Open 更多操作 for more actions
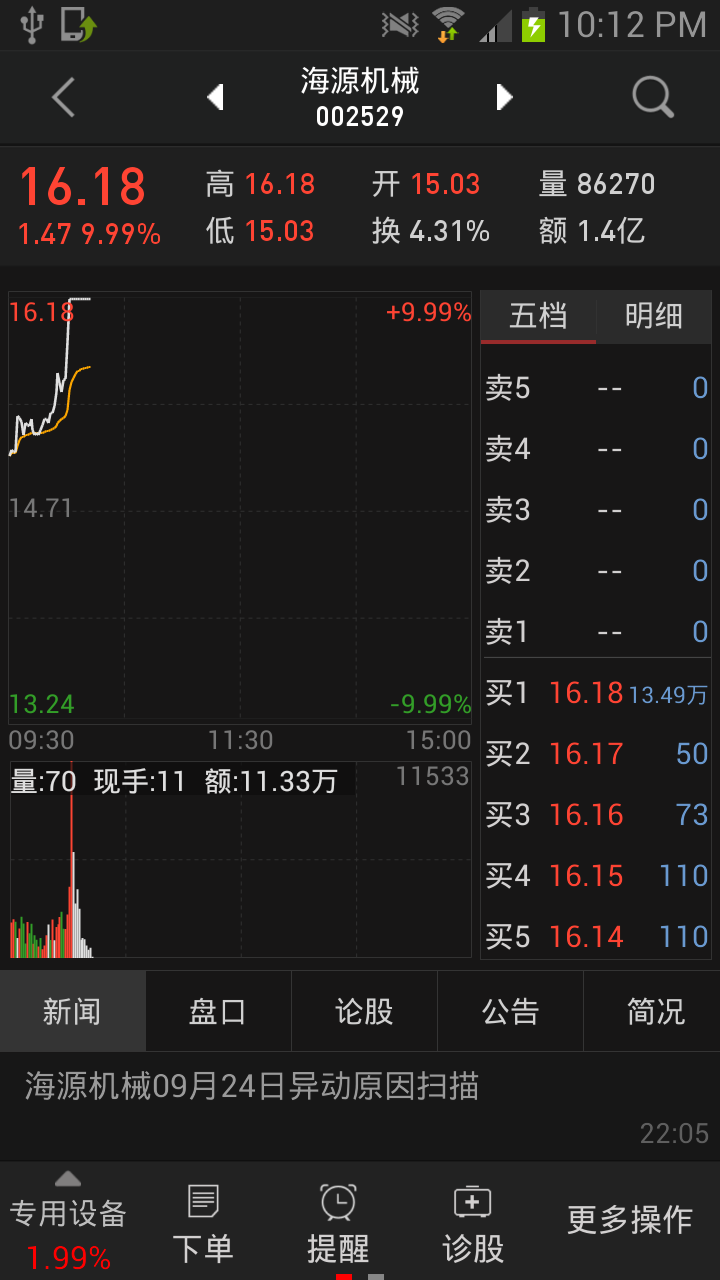Screen dimensions: 720x1280 [x=630, y=1220]
